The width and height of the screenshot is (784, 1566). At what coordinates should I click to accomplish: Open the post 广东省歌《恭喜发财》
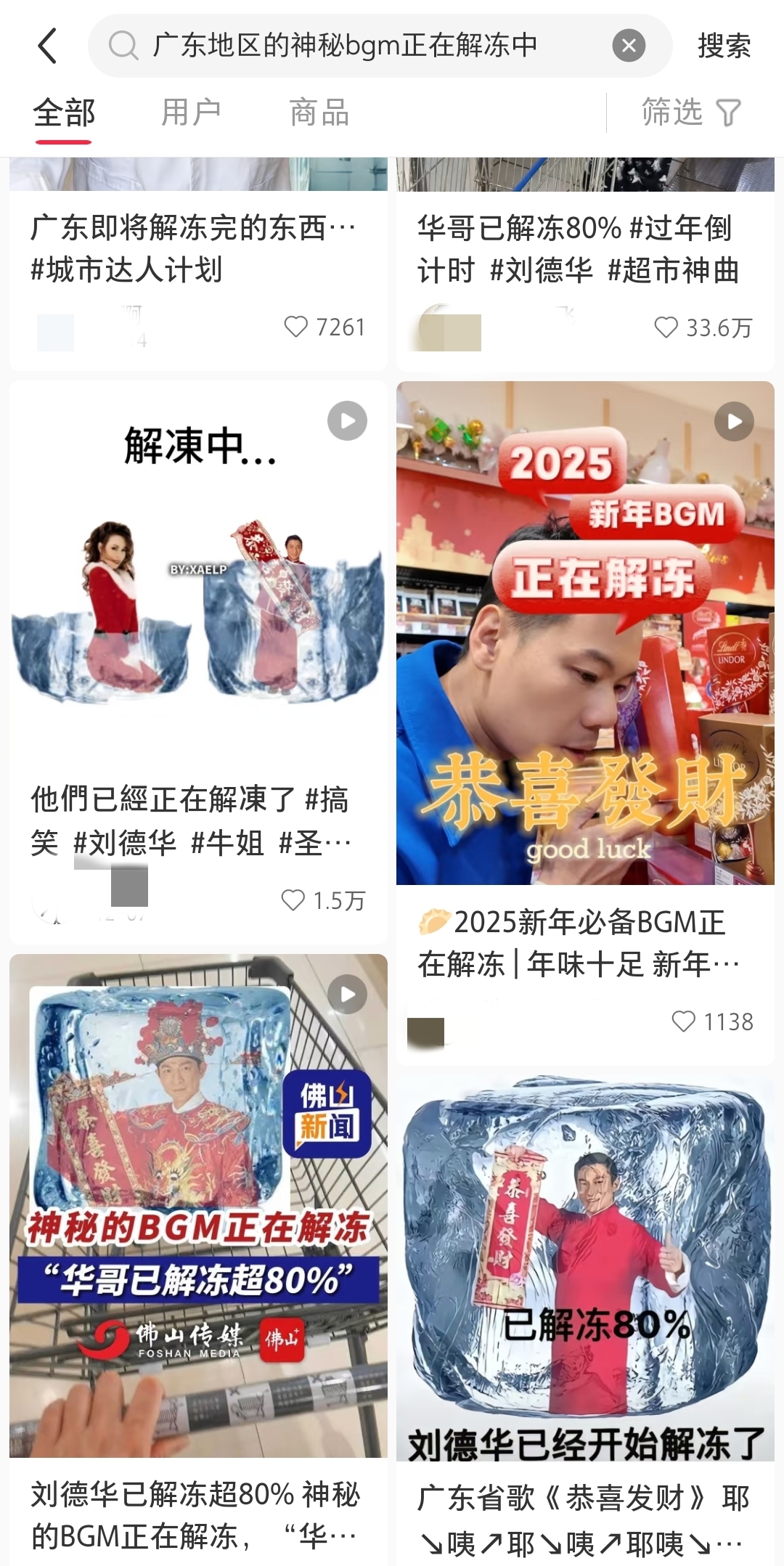tap(585, 1271)
